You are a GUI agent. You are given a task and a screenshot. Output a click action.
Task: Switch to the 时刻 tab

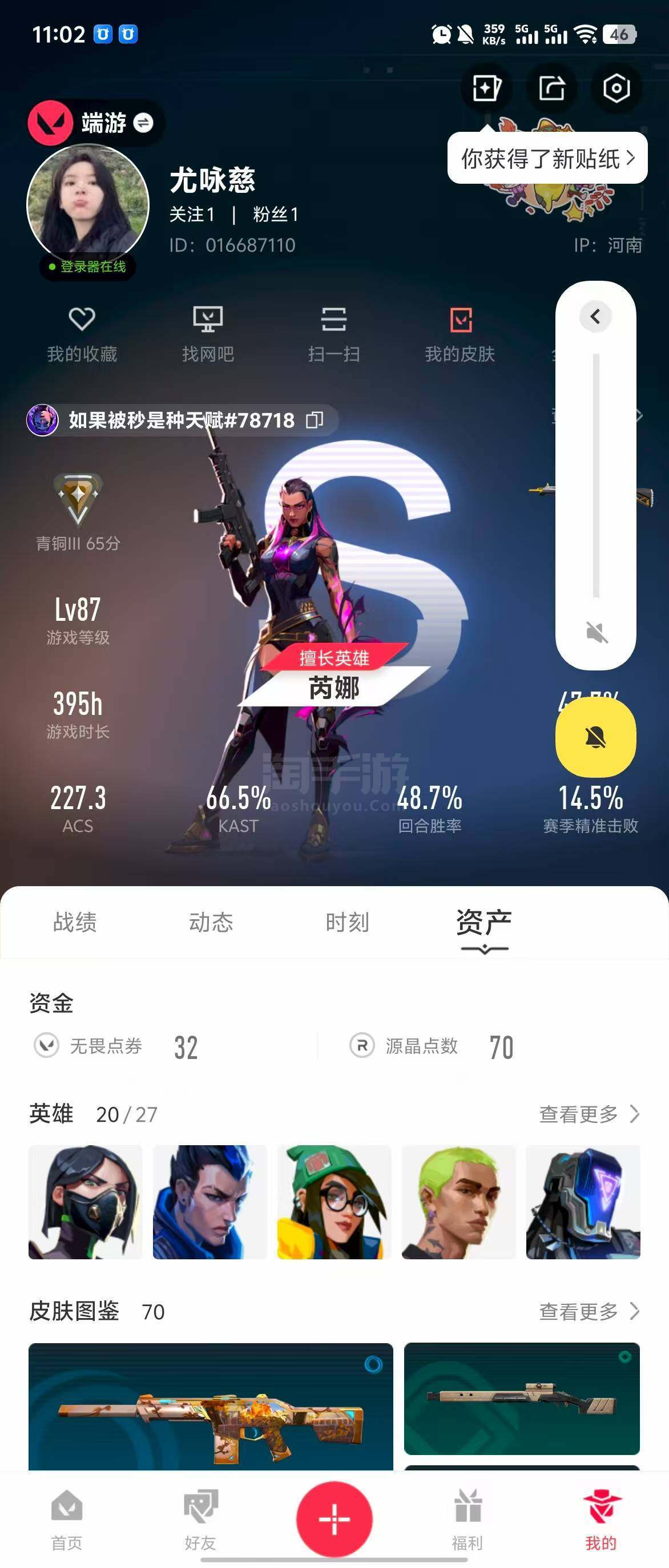coord(347,922)
